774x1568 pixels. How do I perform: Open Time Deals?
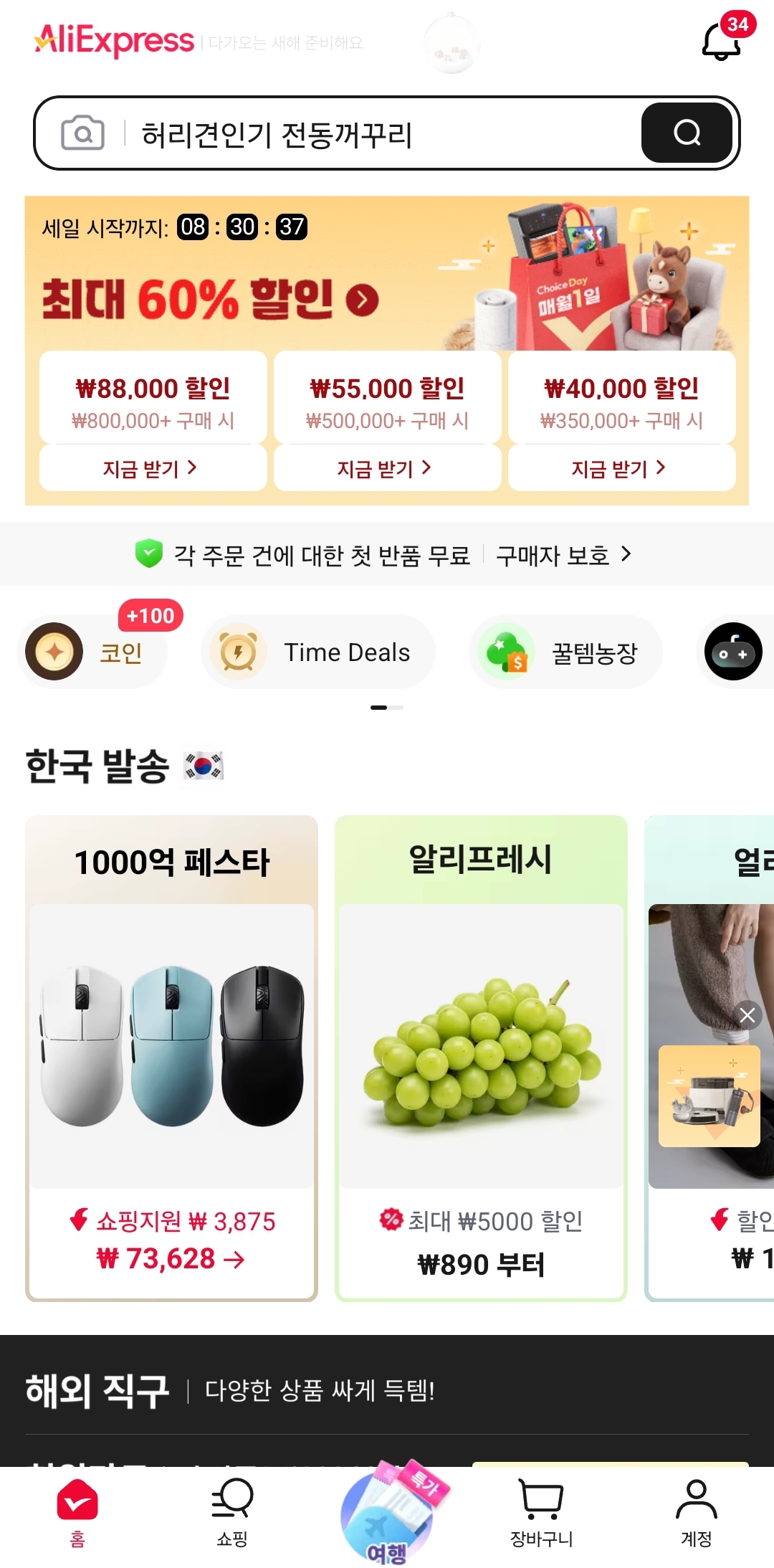[x=317, y=652]
